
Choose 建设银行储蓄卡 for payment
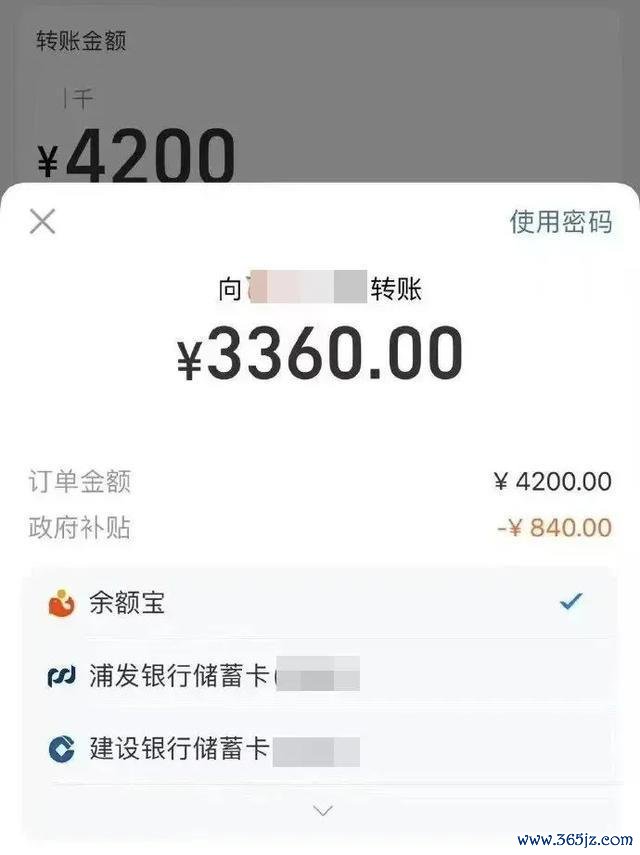point(320,748)
